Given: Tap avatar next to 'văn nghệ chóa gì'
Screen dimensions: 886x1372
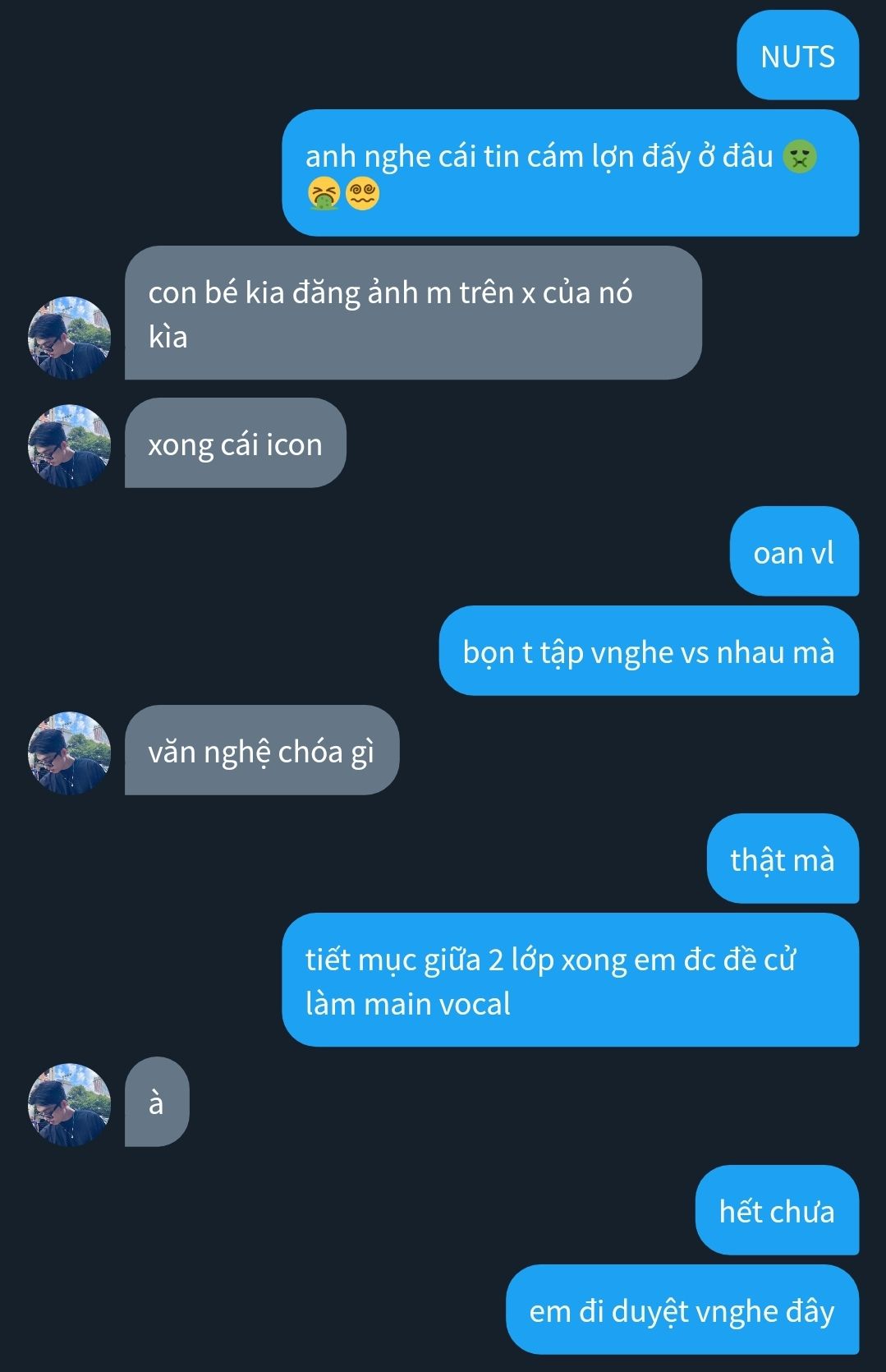Looking at the screenshot, I should 69,753.
